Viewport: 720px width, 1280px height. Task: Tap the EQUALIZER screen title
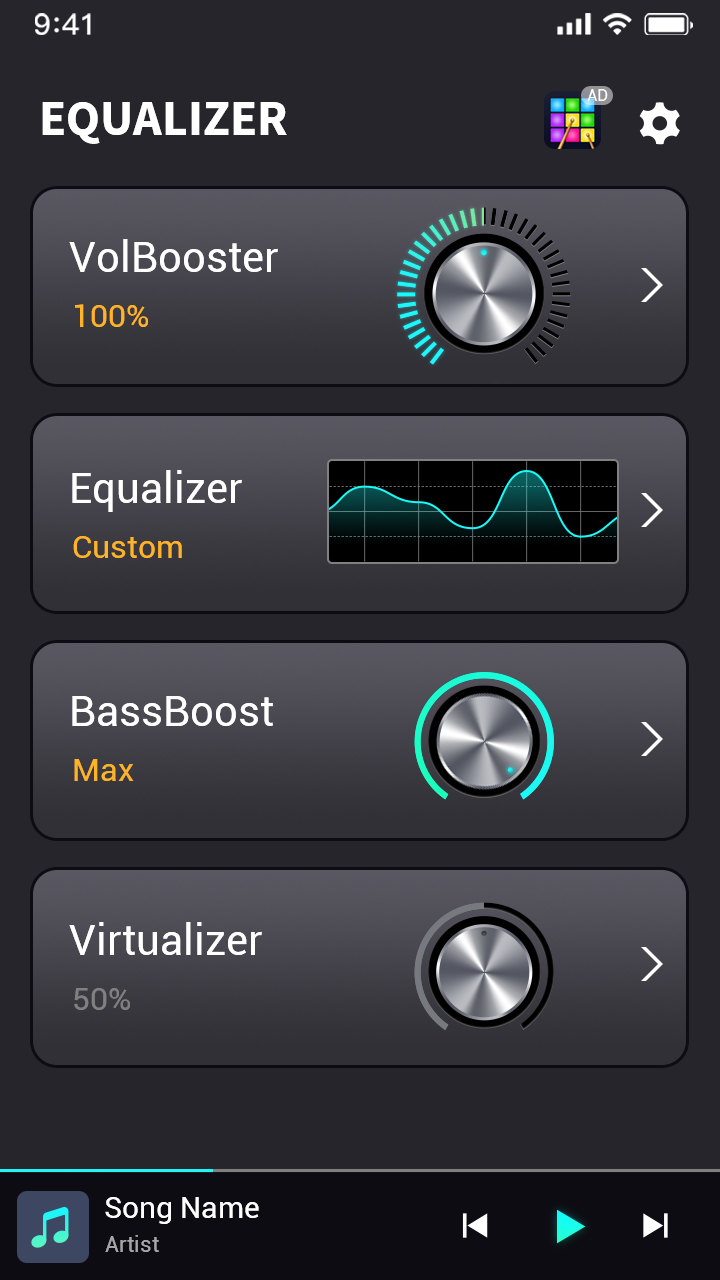162,120
